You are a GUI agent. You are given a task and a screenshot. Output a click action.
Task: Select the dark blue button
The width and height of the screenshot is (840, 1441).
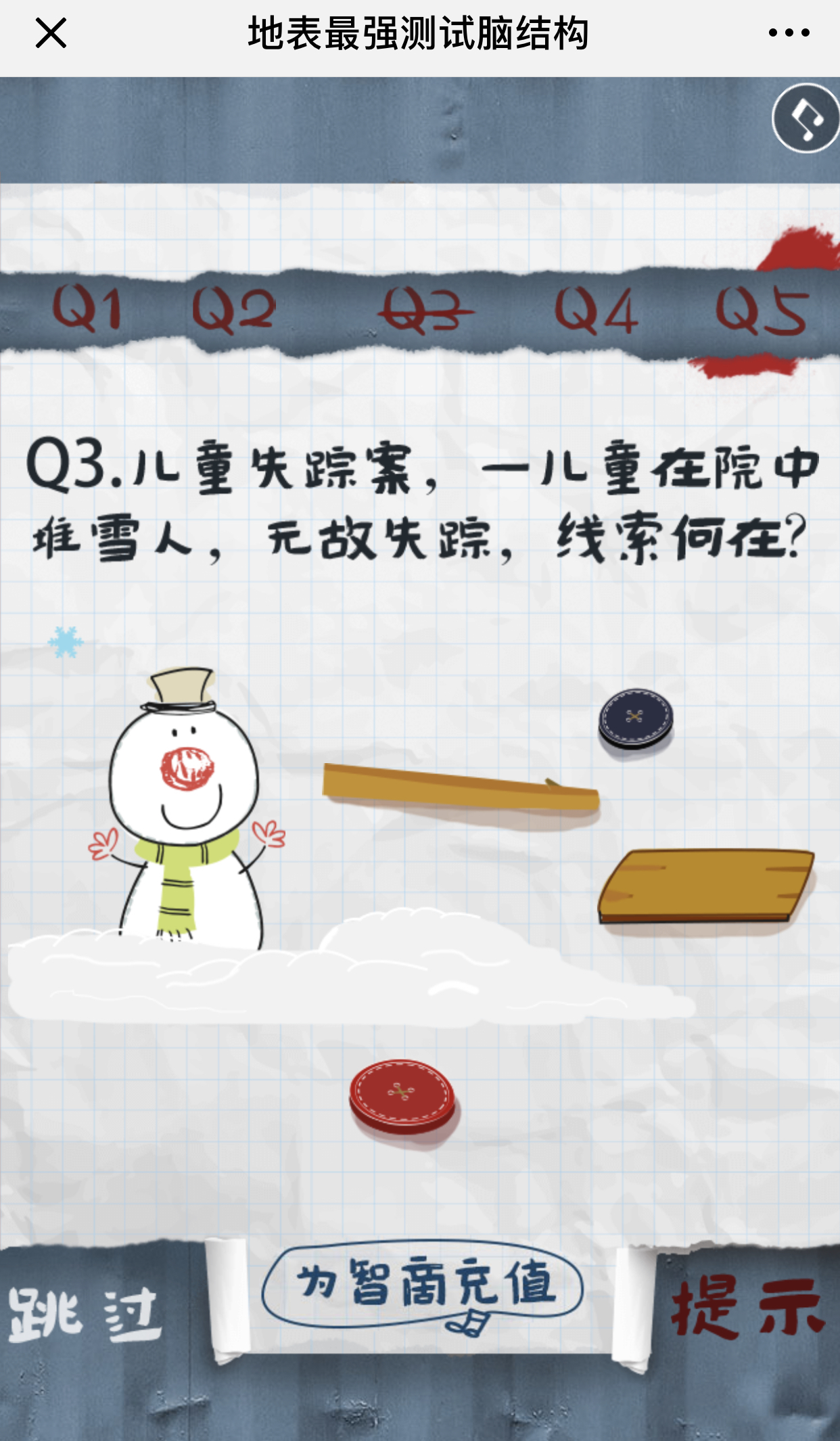pyautogui.click(x=636, y=718)
